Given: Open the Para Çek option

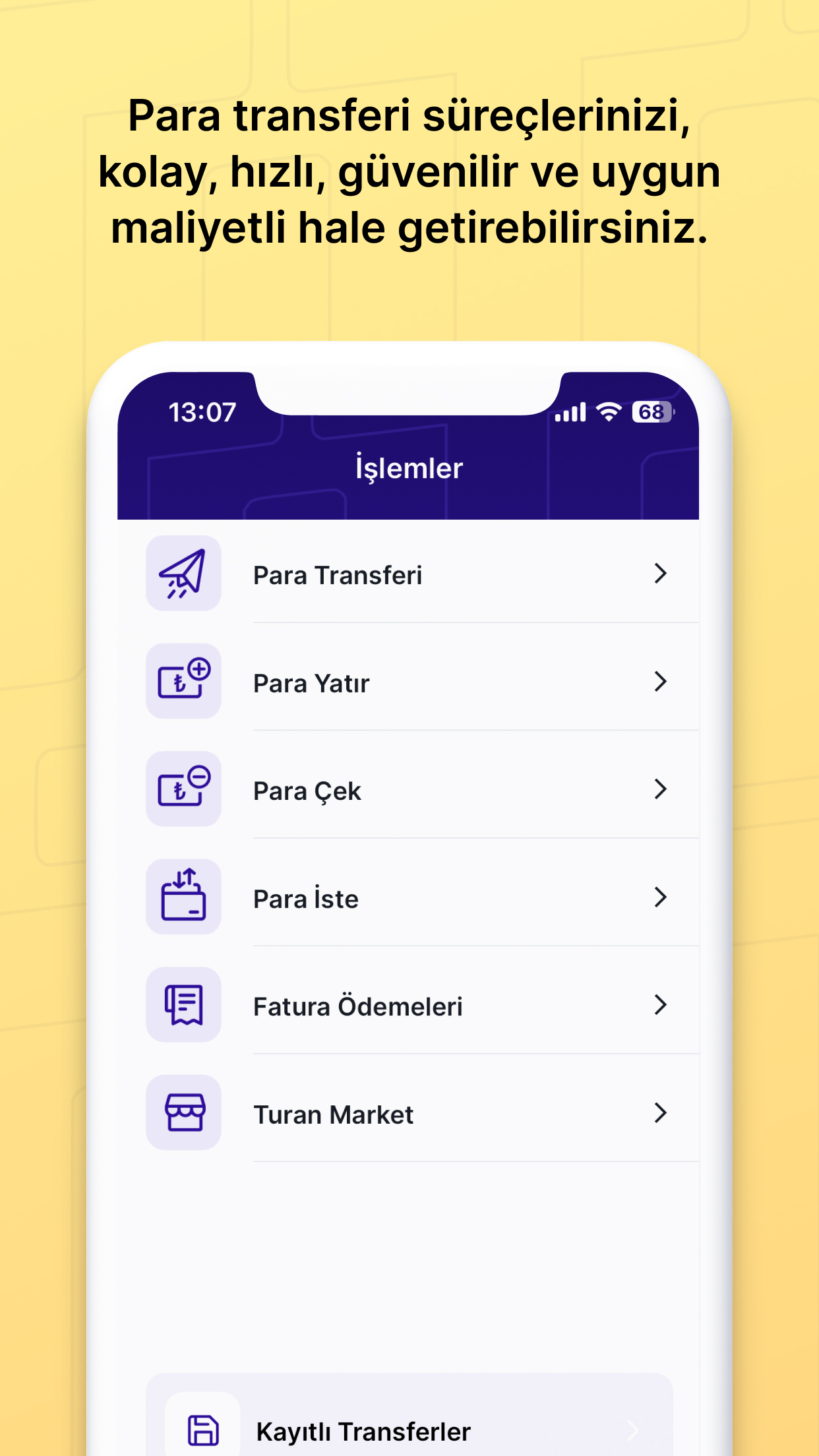Looking at the screenshot, I should click(307, 790).
